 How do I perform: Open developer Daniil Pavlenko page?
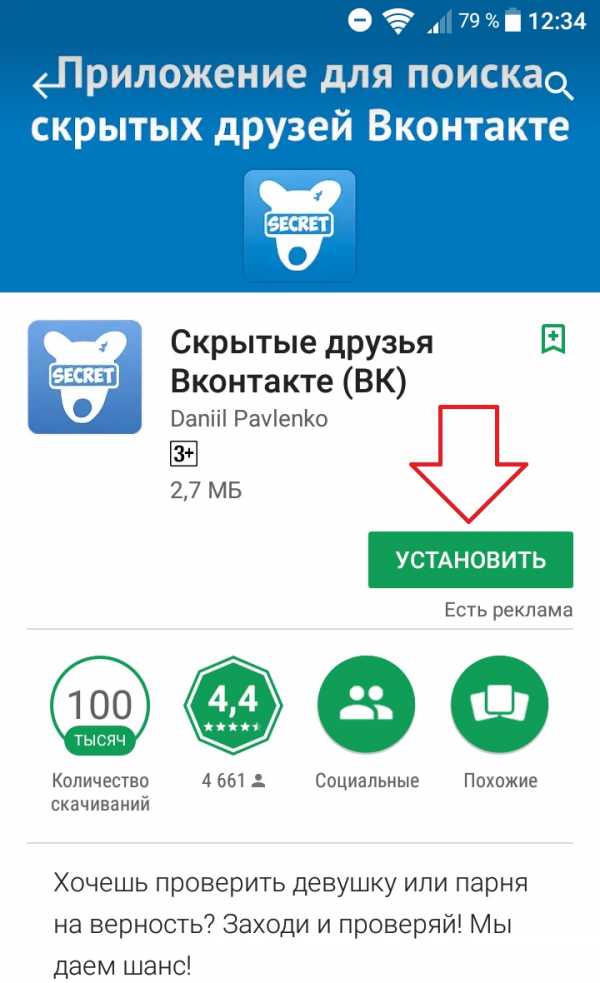[249, 418]
